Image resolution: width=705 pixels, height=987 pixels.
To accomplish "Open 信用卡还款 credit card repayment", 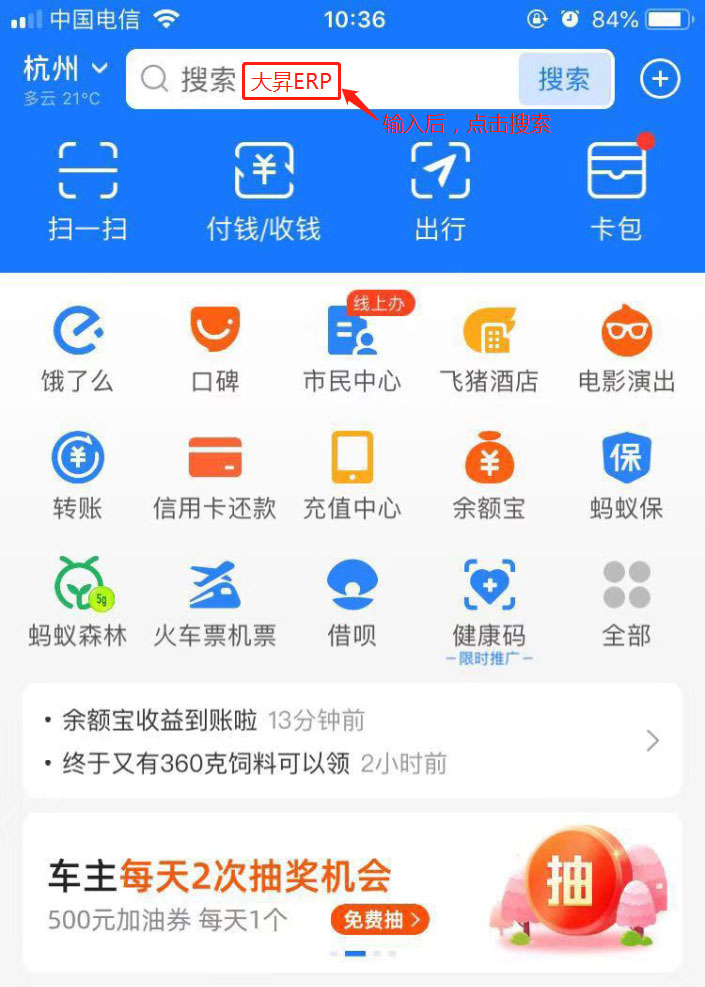I will 215,475.
